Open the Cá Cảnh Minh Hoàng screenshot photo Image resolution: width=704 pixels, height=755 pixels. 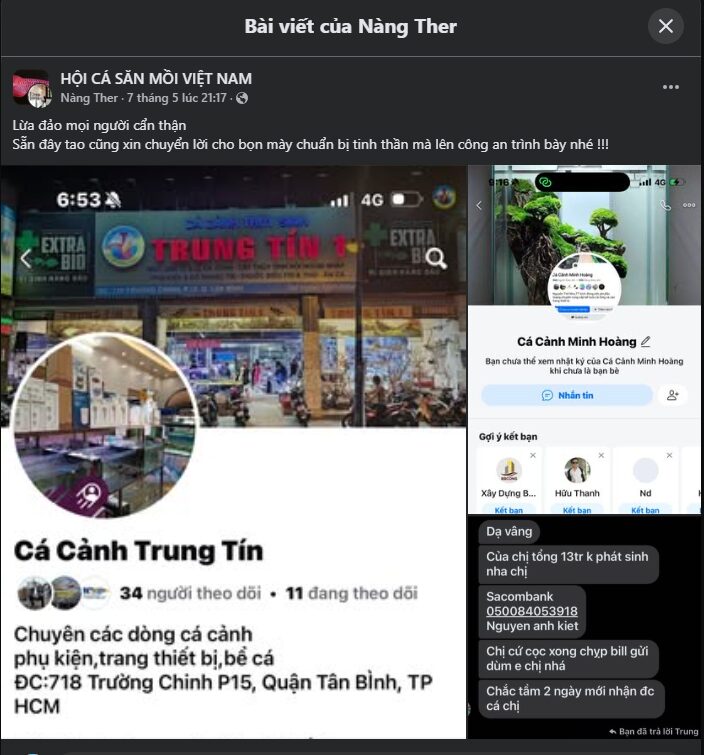pyautogui.click(x=584, y=340)
